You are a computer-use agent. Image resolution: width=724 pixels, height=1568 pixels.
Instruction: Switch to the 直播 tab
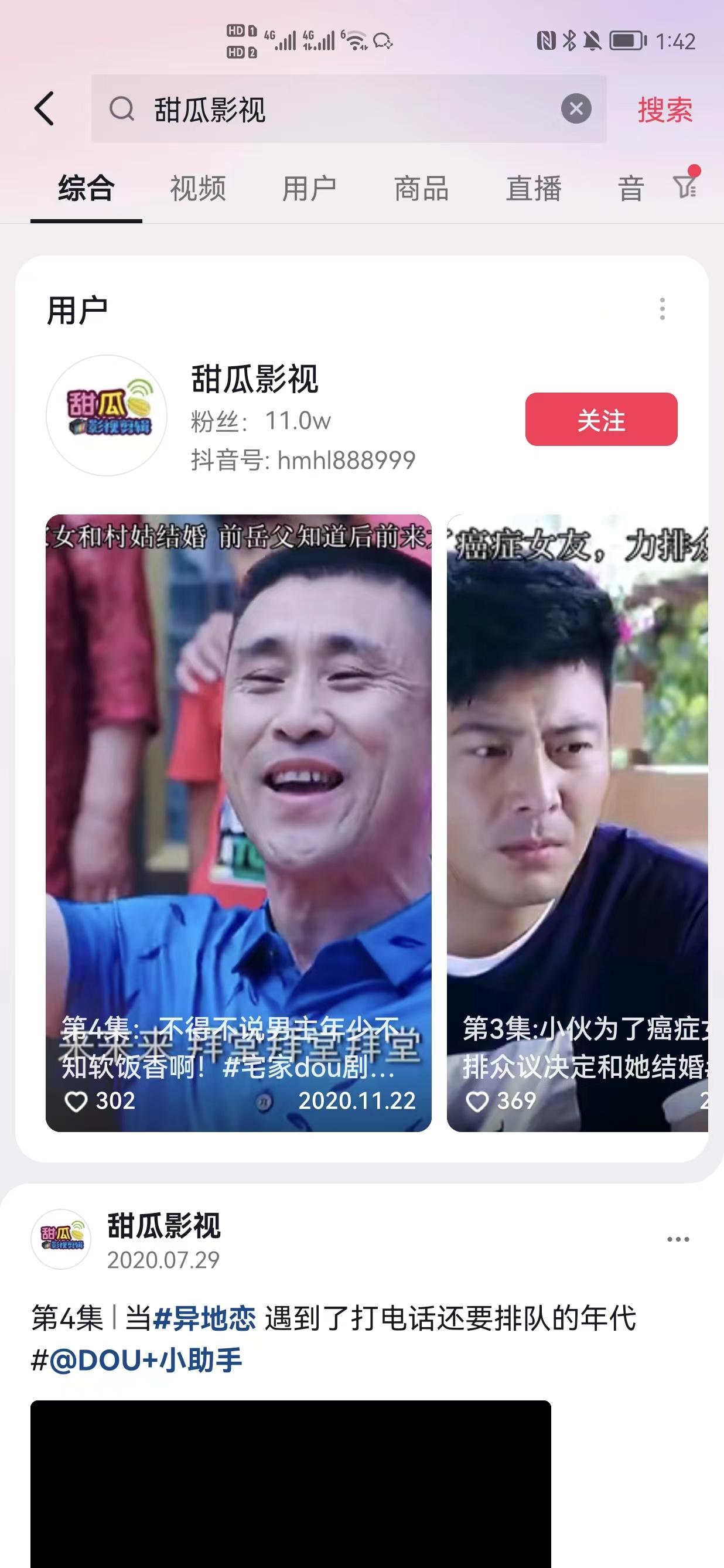[x=534, y=188]
